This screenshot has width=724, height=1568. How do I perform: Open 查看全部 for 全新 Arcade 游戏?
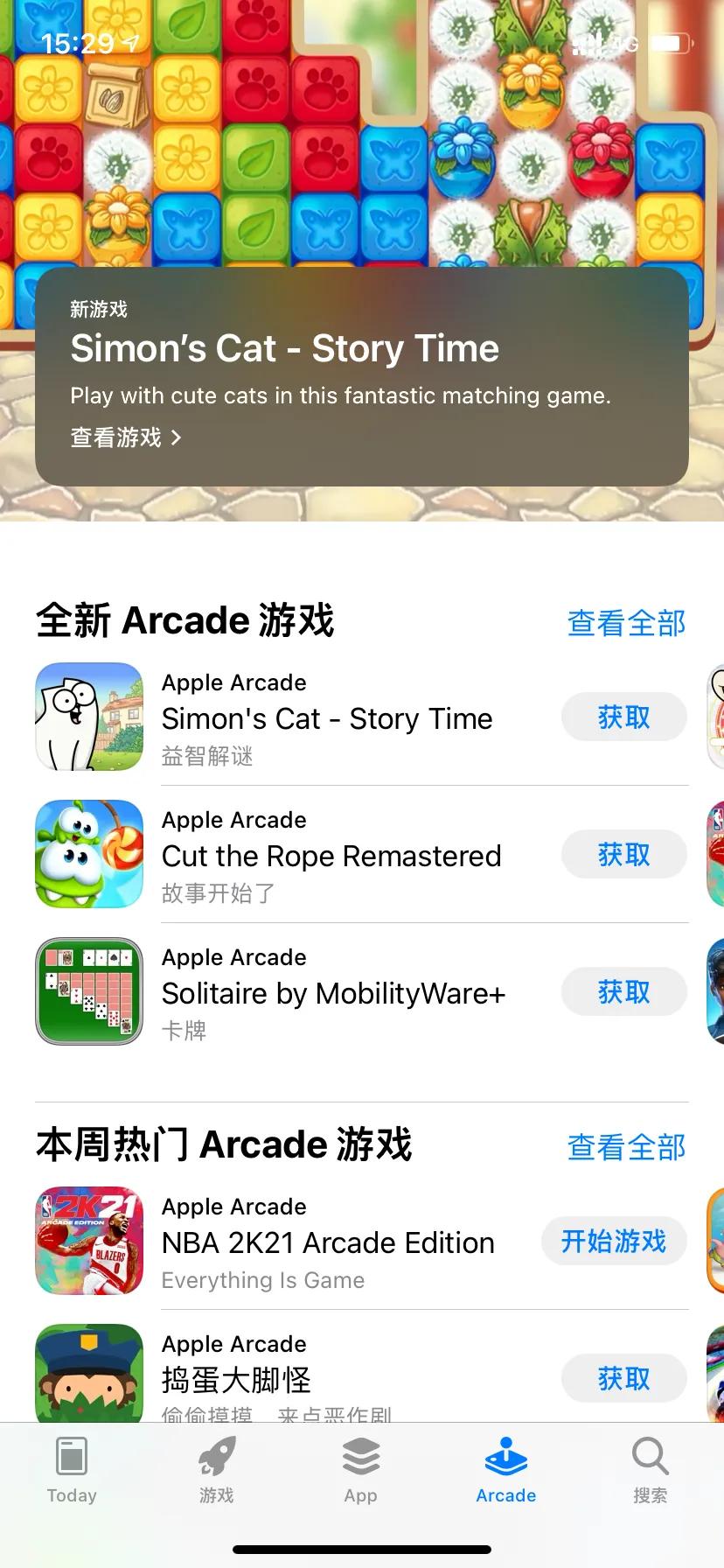[626, 622]
